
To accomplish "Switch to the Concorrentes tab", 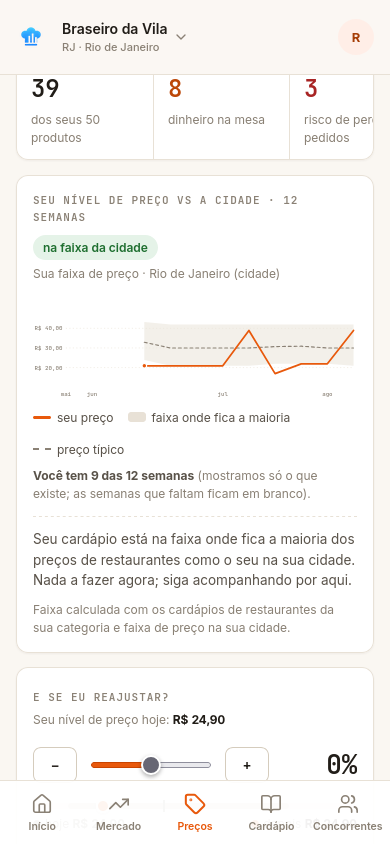I will pos(348,813).
